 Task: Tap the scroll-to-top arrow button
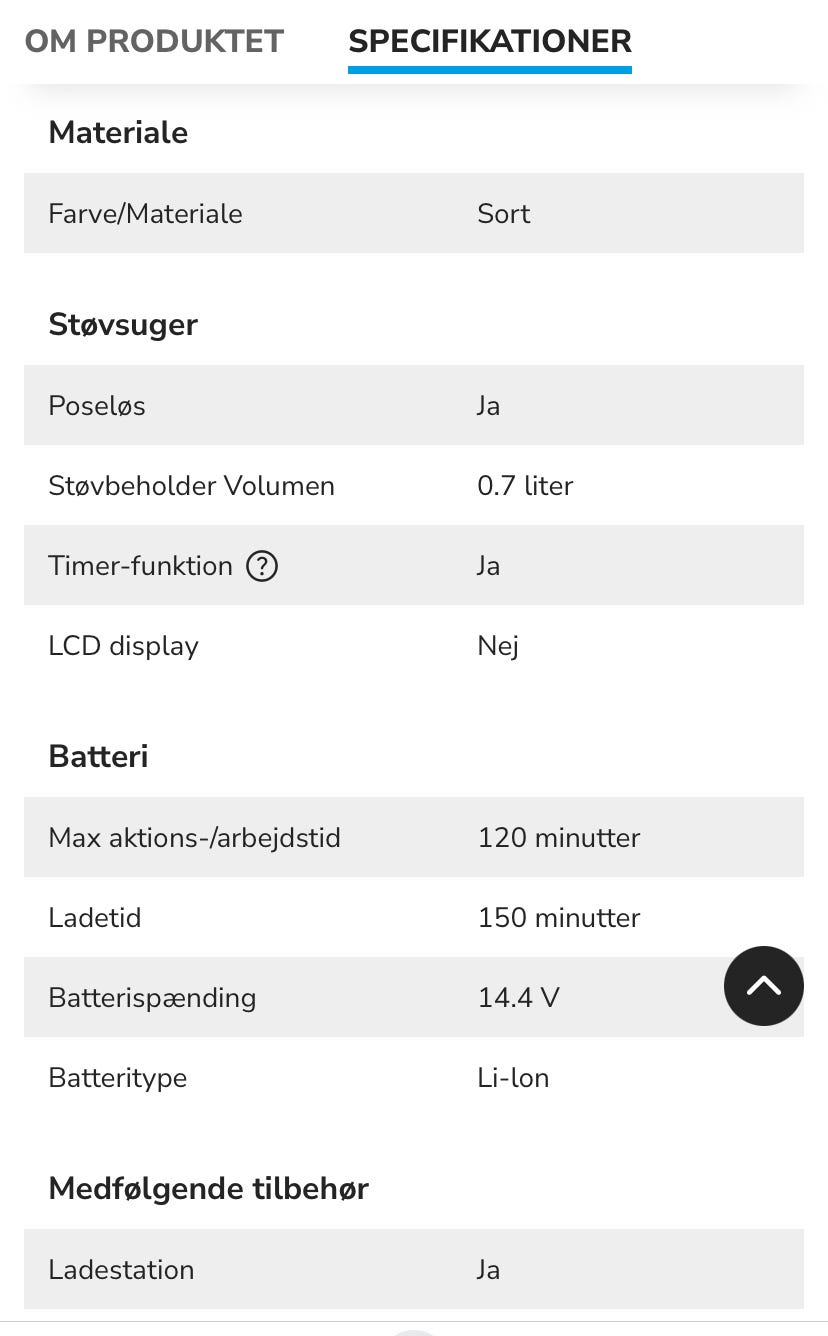point(763,986)
